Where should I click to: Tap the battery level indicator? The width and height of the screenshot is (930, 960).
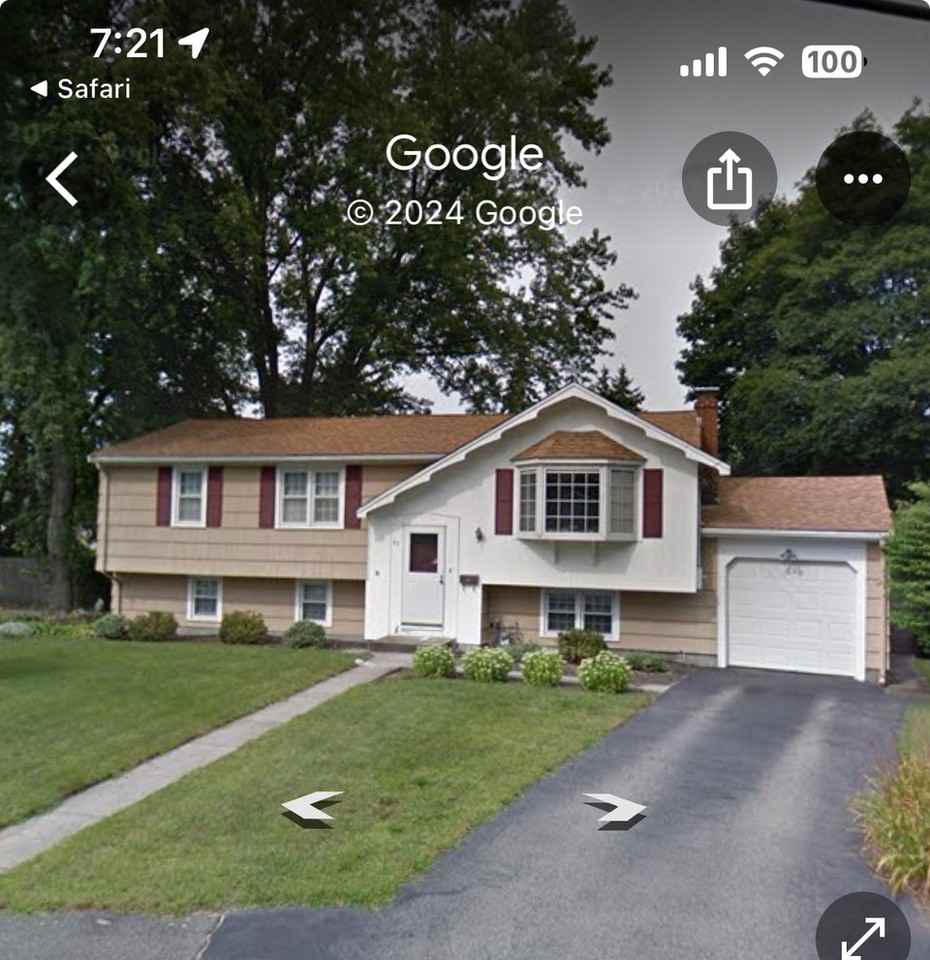pyautogui.click(x=832, y=62)
